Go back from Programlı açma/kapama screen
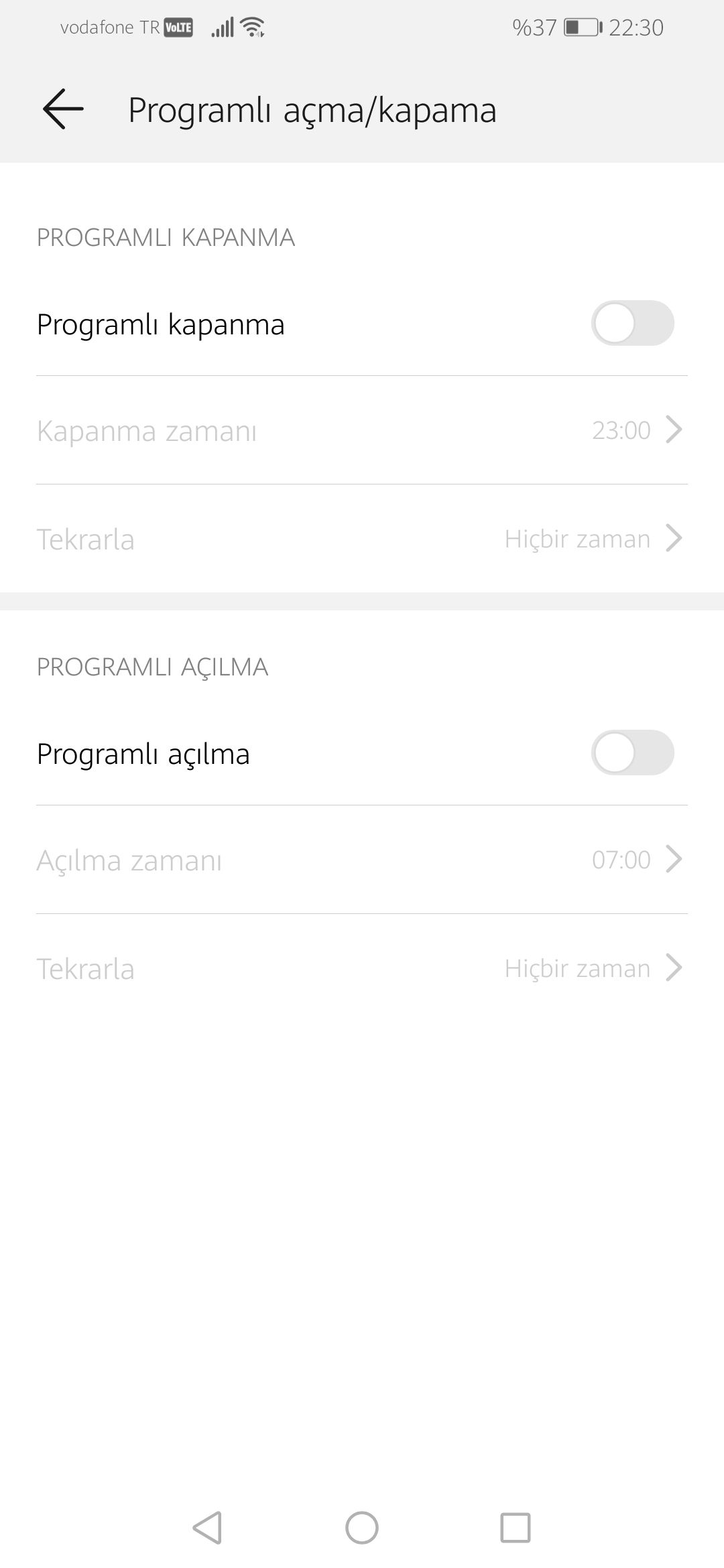Screen dimensions: 724x1568 point(63,109)
